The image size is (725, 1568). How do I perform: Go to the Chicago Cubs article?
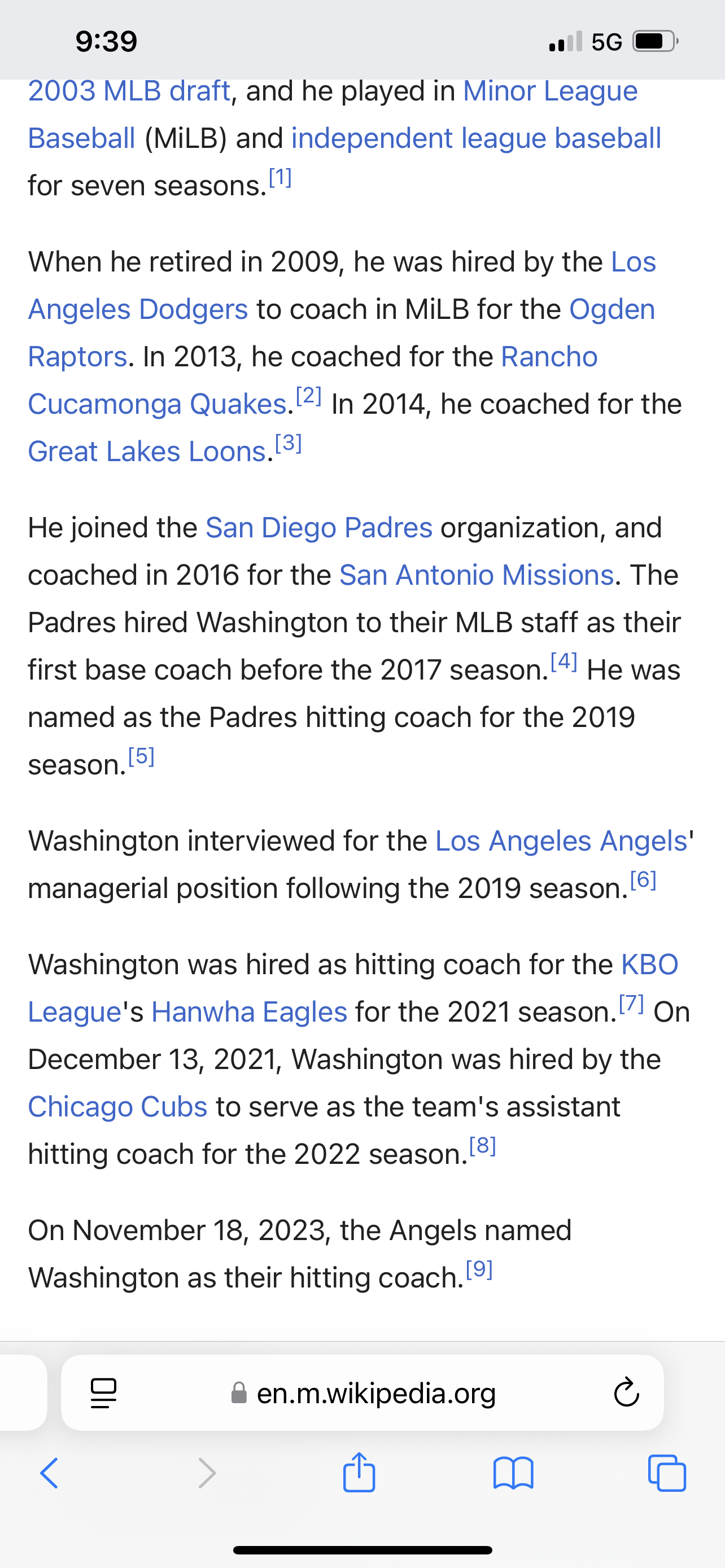[118, 1107]
